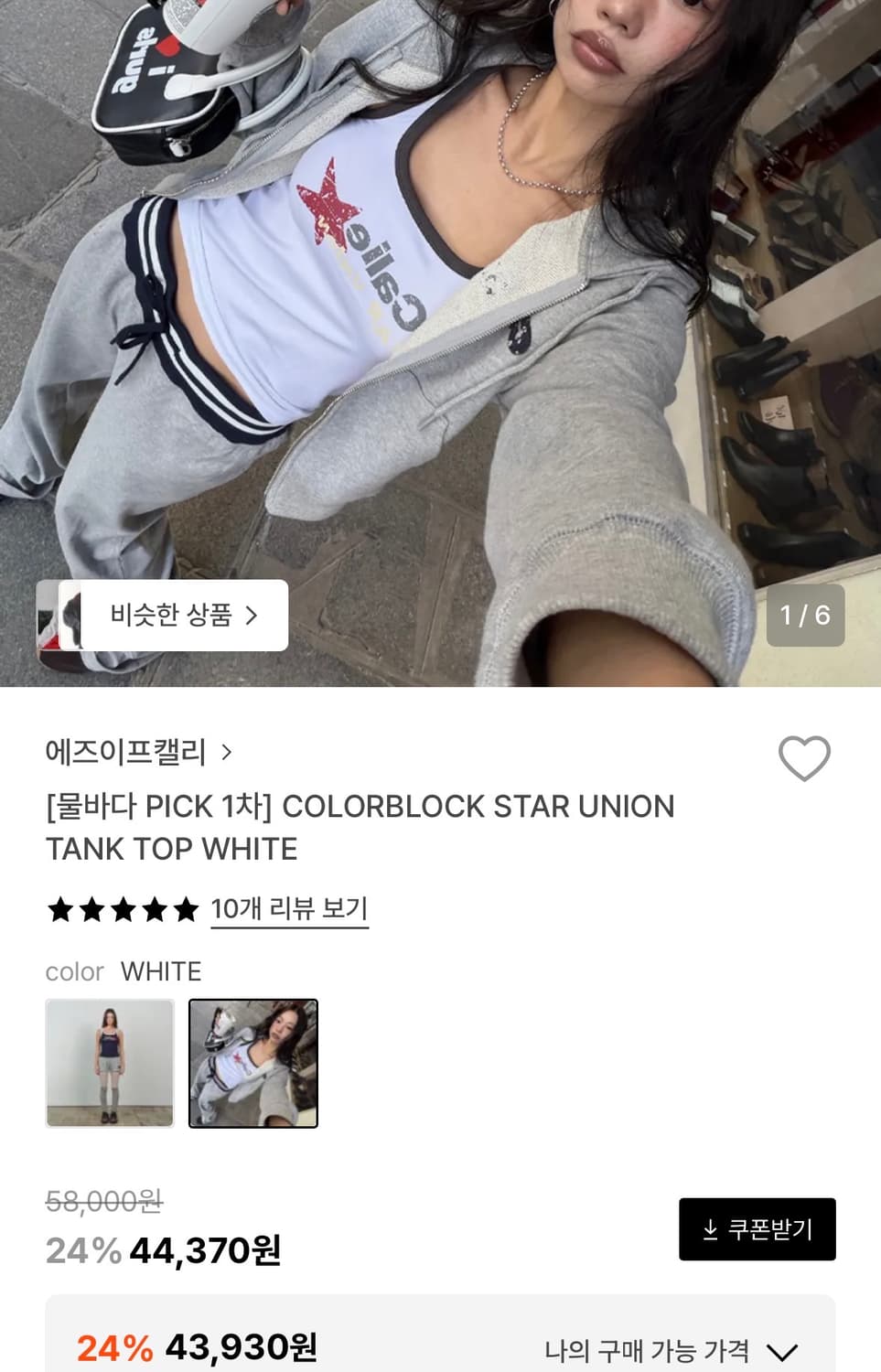Click the black 쿠폰받기 coupon button
The width and height of the screenshot is (881, 1372).
point(757,1229)
